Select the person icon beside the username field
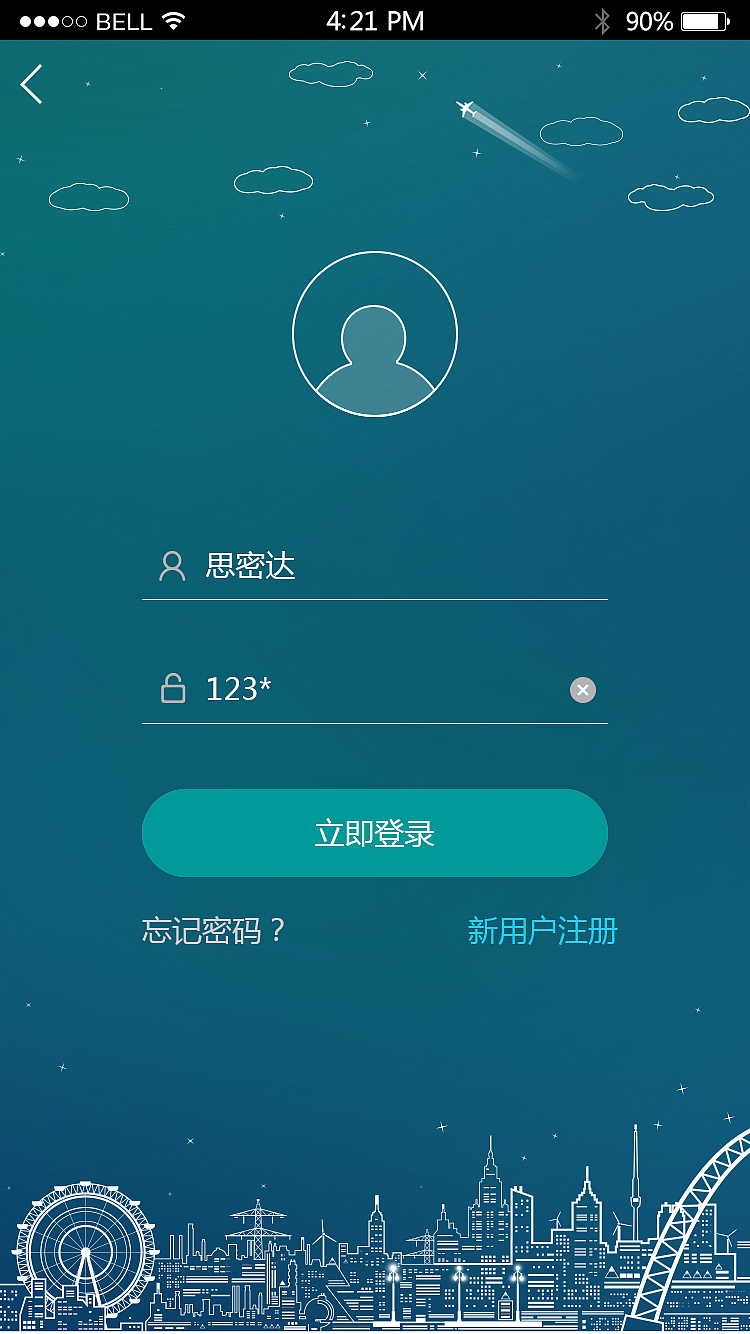 click(x=172, y=566)
